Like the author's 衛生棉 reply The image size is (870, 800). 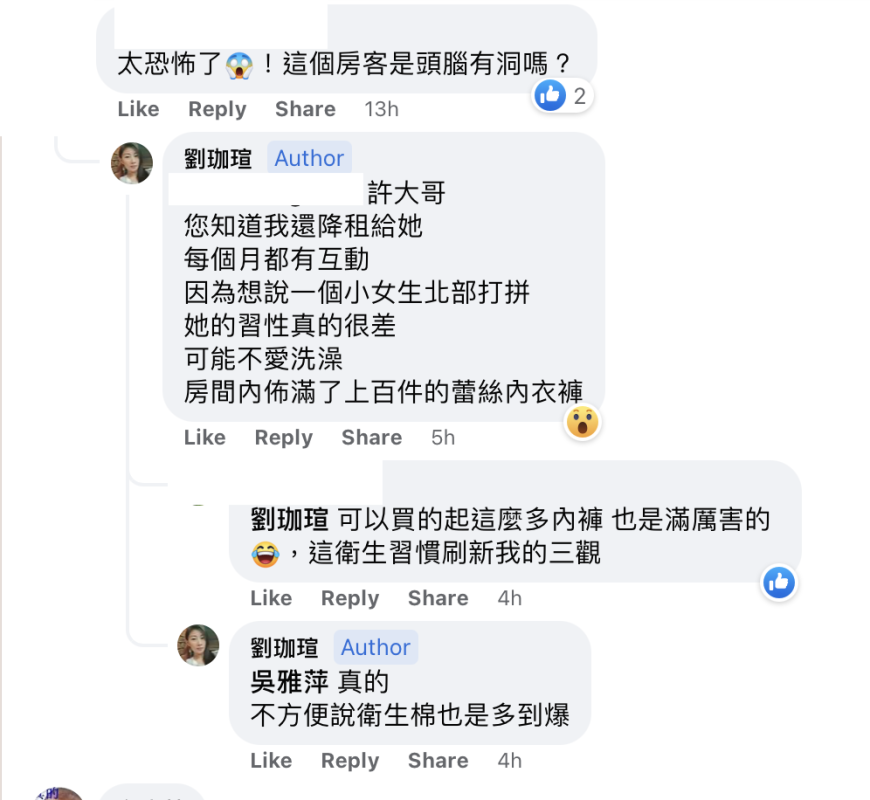(x=271, y=760)
